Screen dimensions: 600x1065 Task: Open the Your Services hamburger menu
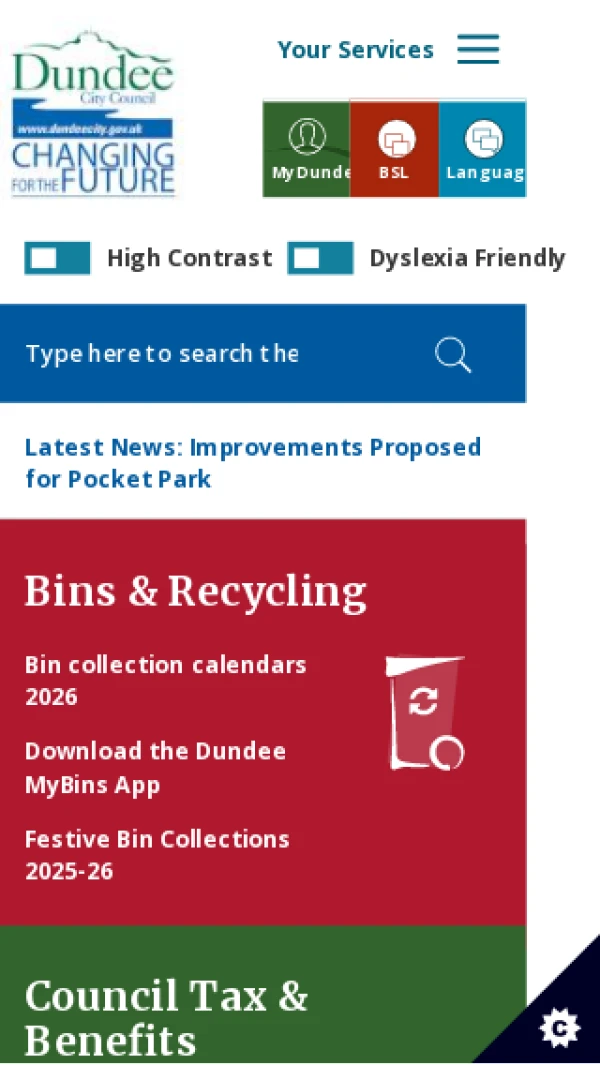tap(478, 49)
